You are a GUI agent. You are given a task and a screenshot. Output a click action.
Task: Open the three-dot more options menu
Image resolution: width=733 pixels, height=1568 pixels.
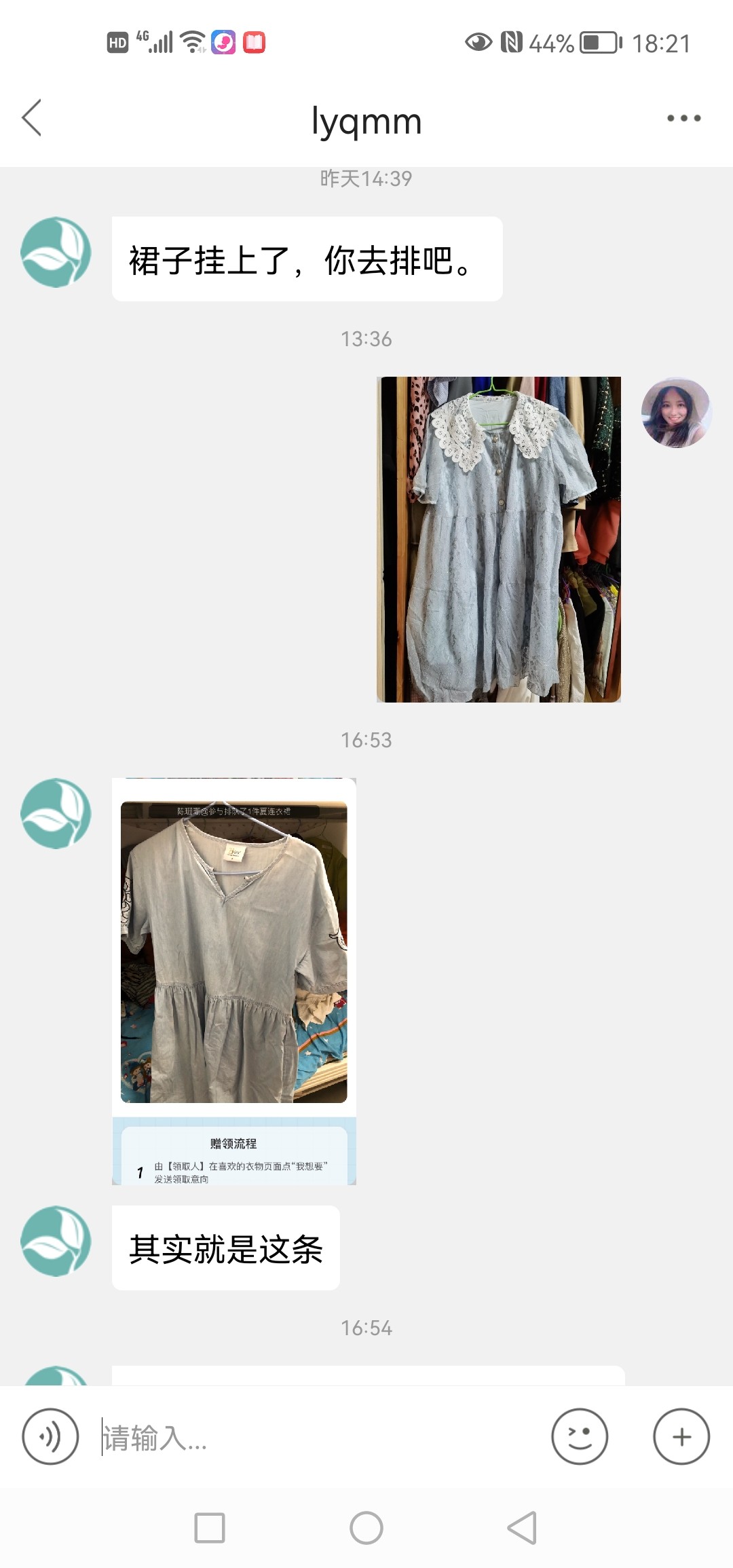coord(683,119)
